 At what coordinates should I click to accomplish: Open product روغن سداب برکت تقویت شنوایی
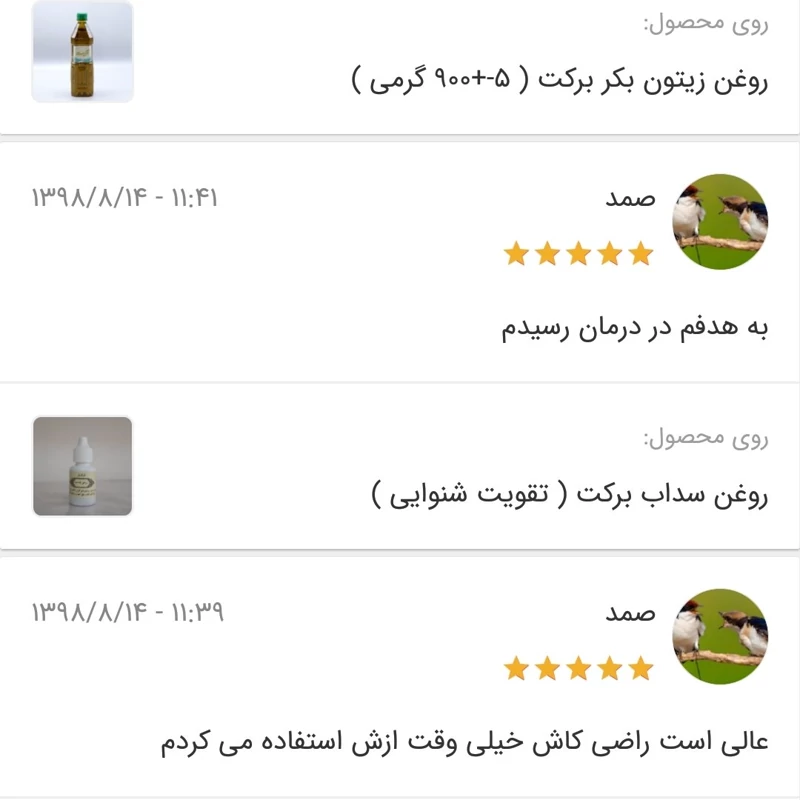pos(570,495)
